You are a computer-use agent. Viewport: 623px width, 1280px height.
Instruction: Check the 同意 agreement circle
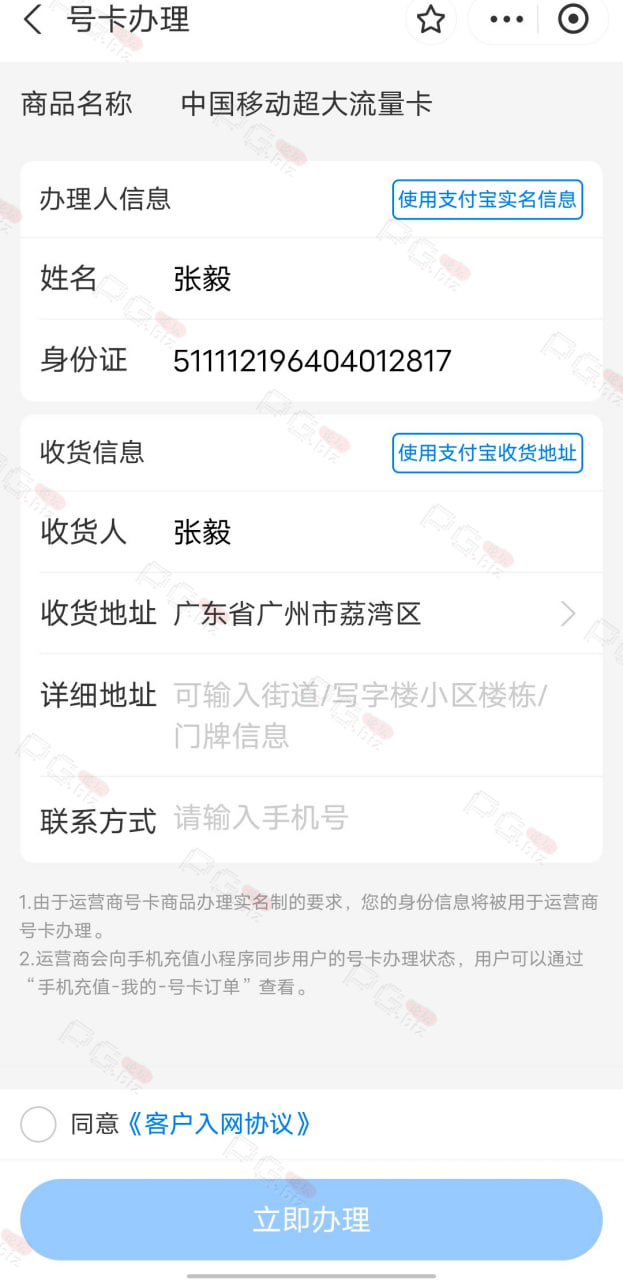(x=38, y=1124)
